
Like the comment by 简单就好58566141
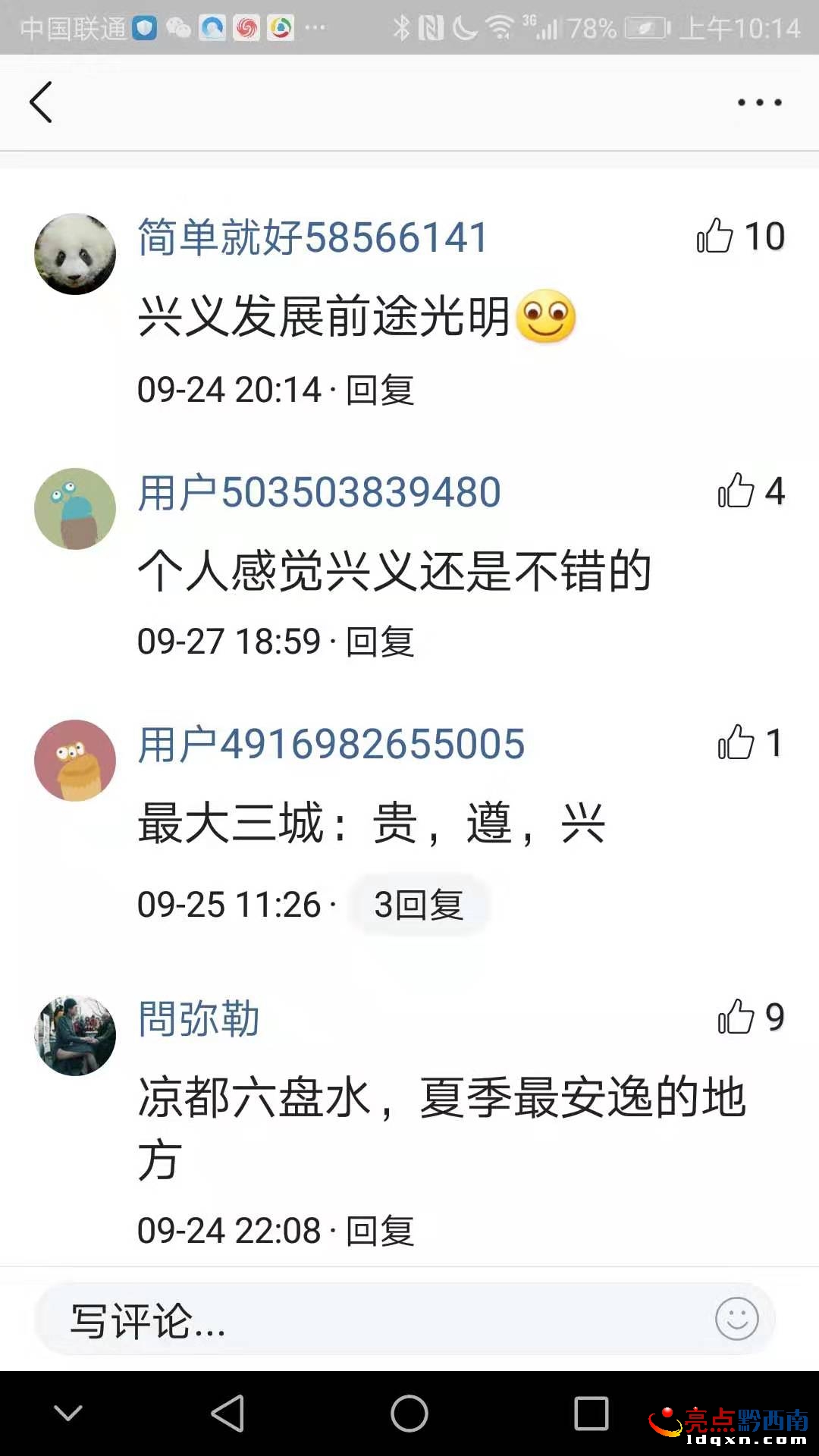point(715,236)
